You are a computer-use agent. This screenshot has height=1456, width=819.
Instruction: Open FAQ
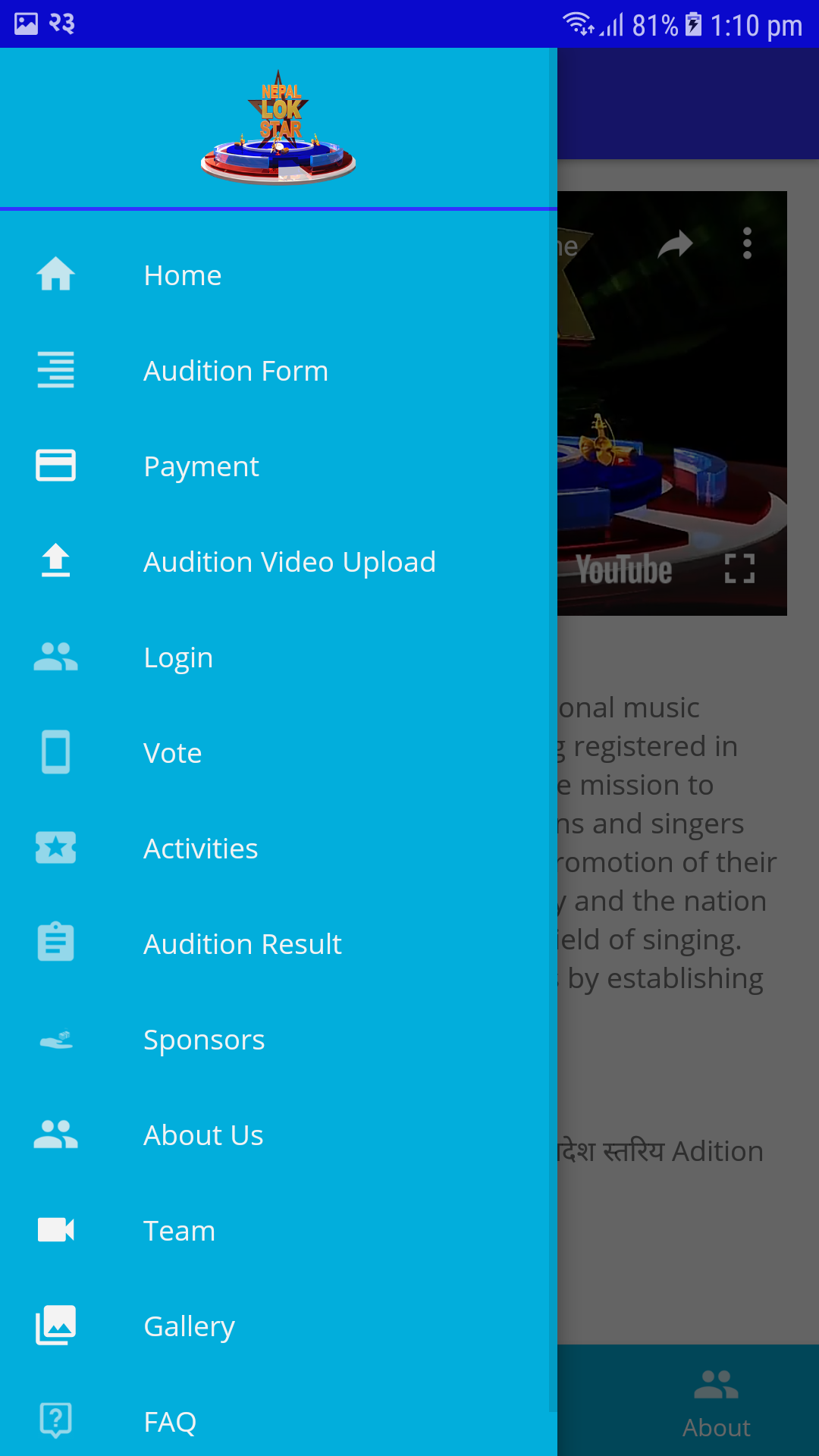coord(278,1422)
